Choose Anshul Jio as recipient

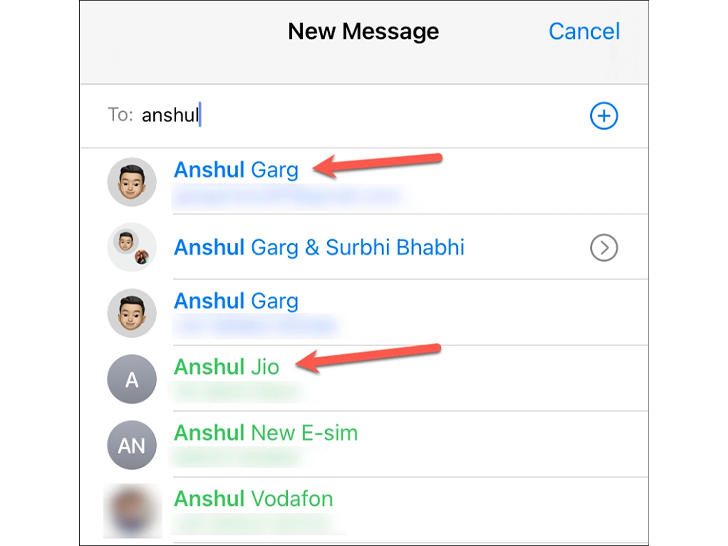point(226,367)
